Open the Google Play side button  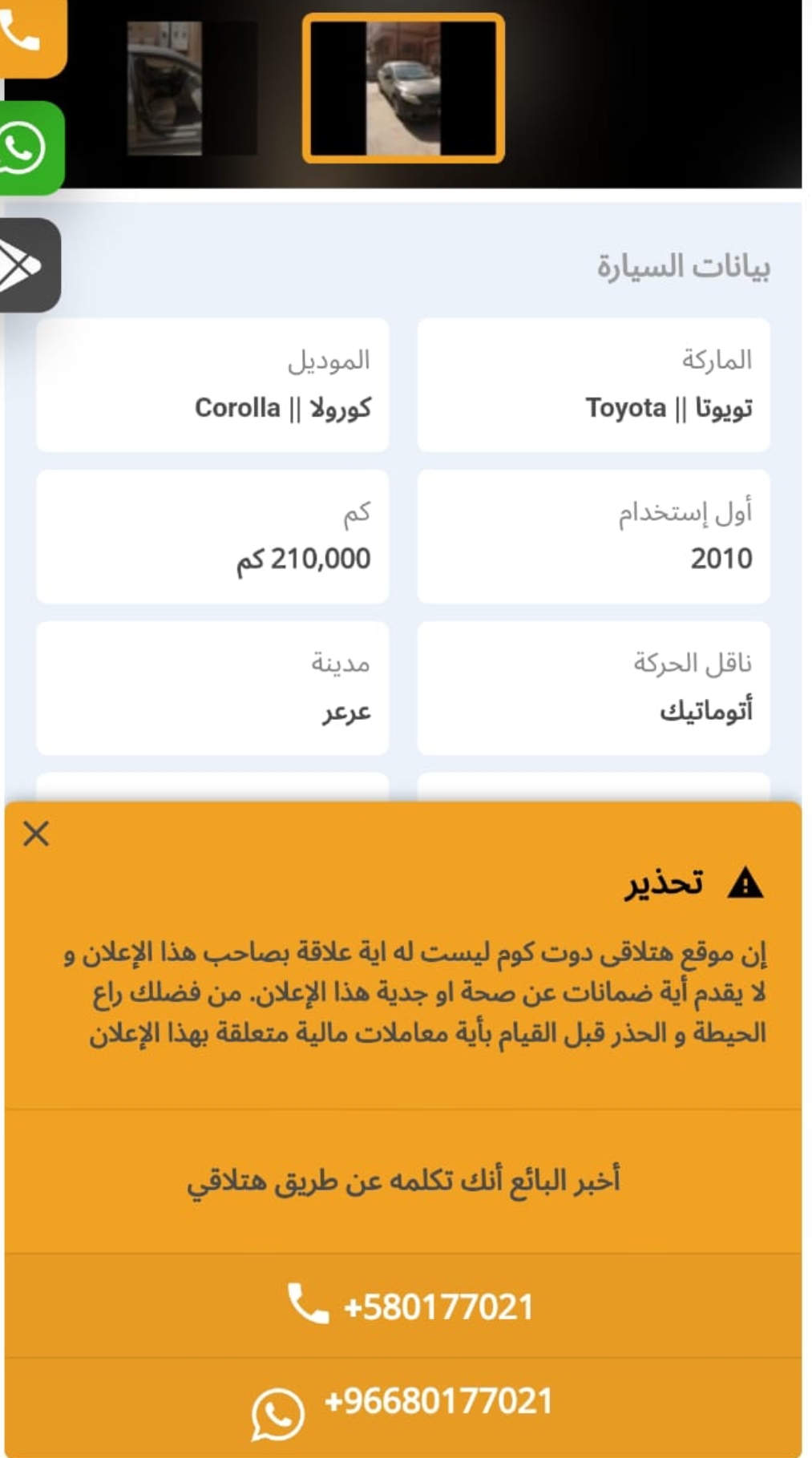coord(28,265)
